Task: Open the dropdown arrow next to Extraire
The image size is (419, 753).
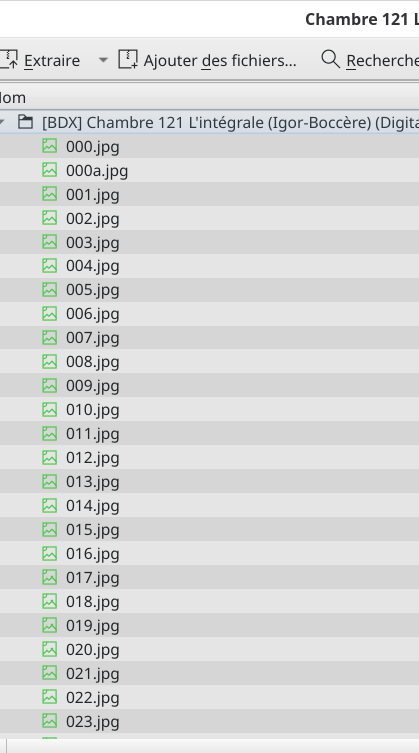Action: click(x=103, y=61)
